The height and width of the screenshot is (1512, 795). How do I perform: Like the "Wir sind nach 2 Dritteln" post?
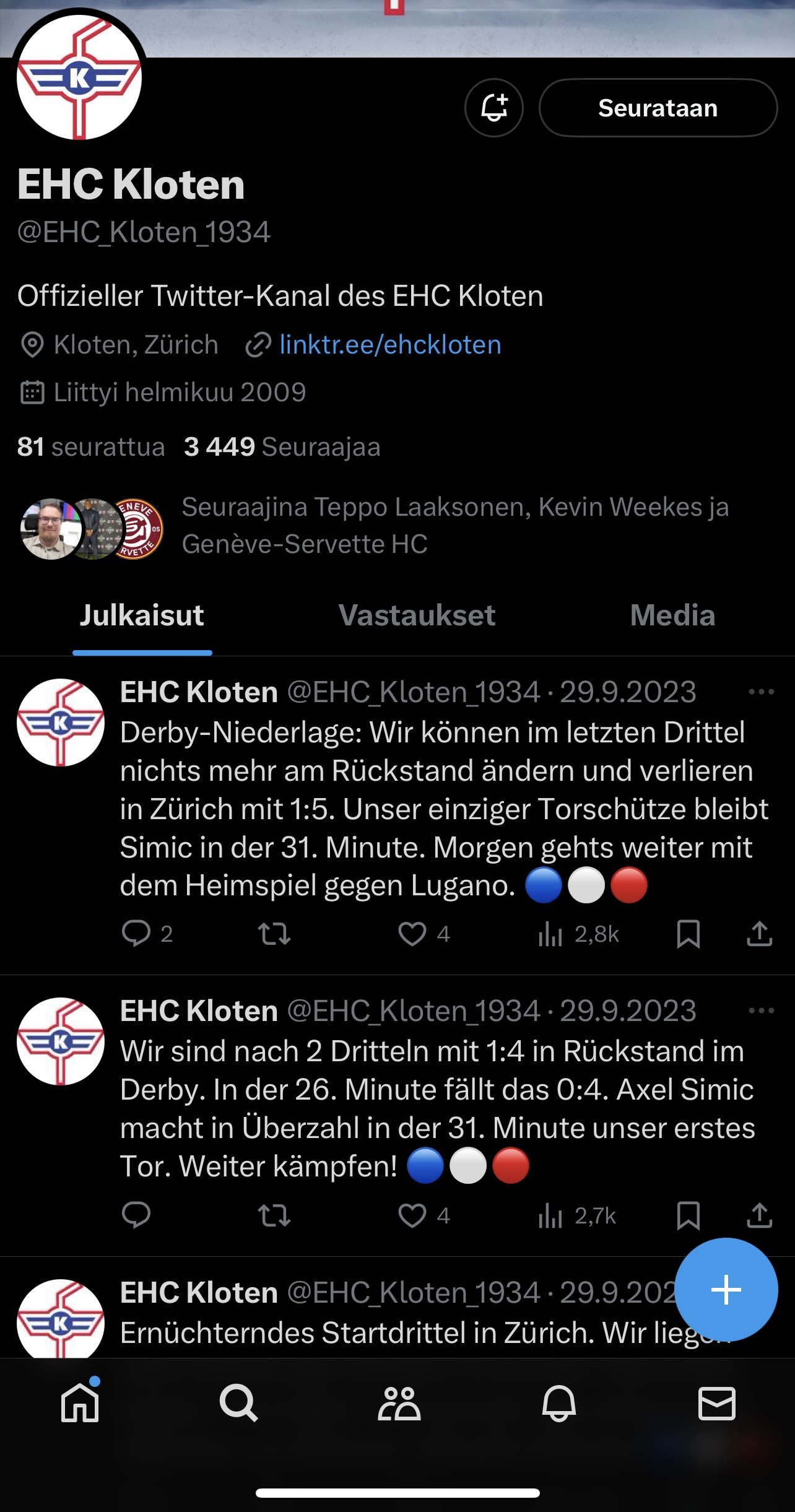412,1215
